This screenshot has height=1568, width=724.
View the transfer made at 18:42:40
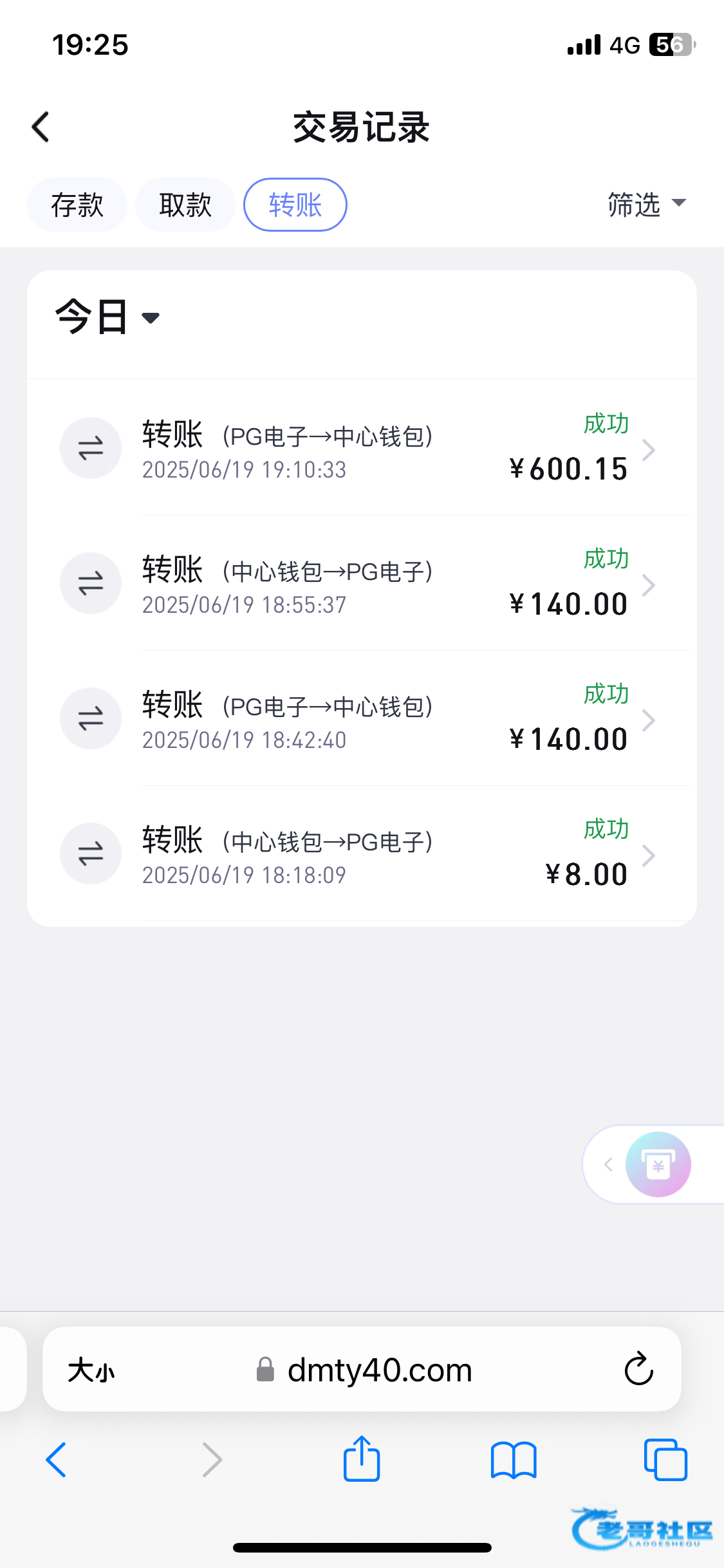click(362, 719)
